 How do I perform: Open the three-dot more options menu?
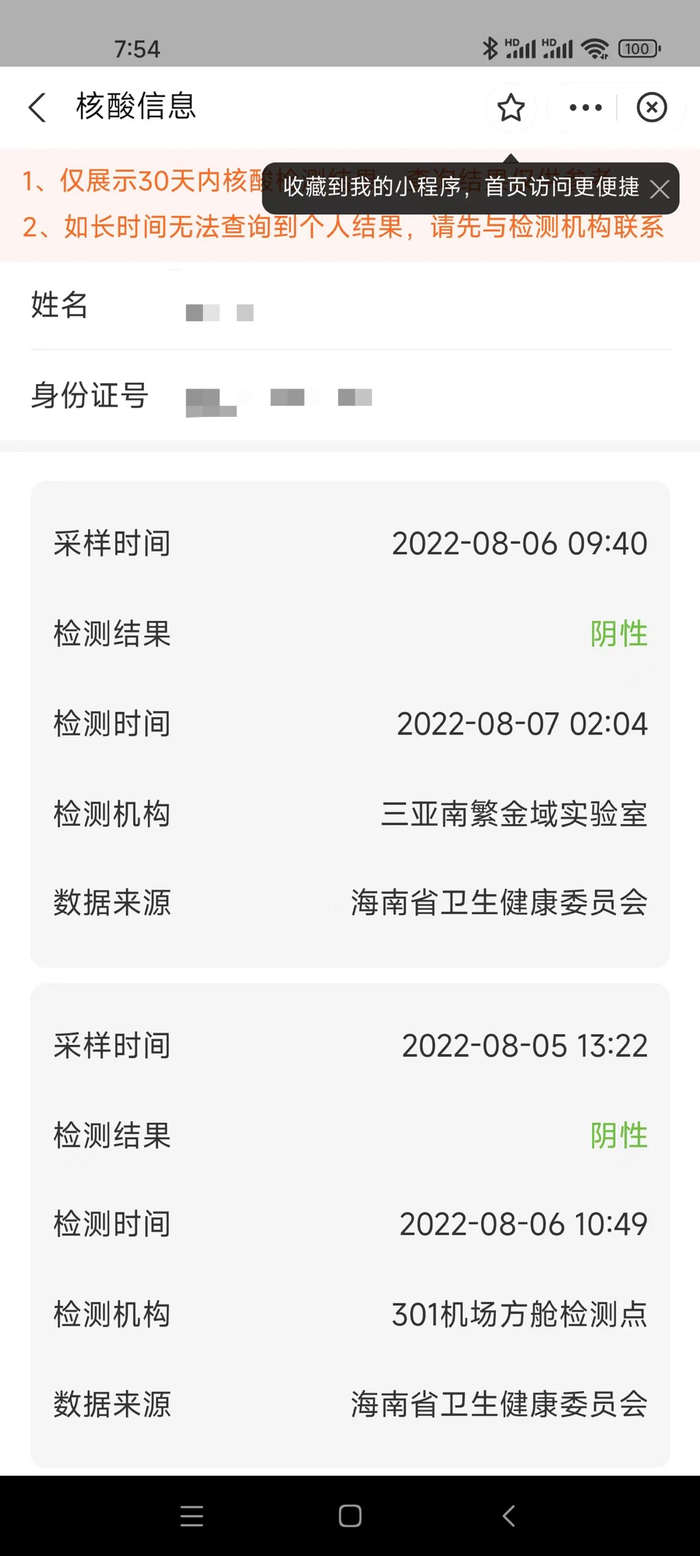click(x=586, y=108)
